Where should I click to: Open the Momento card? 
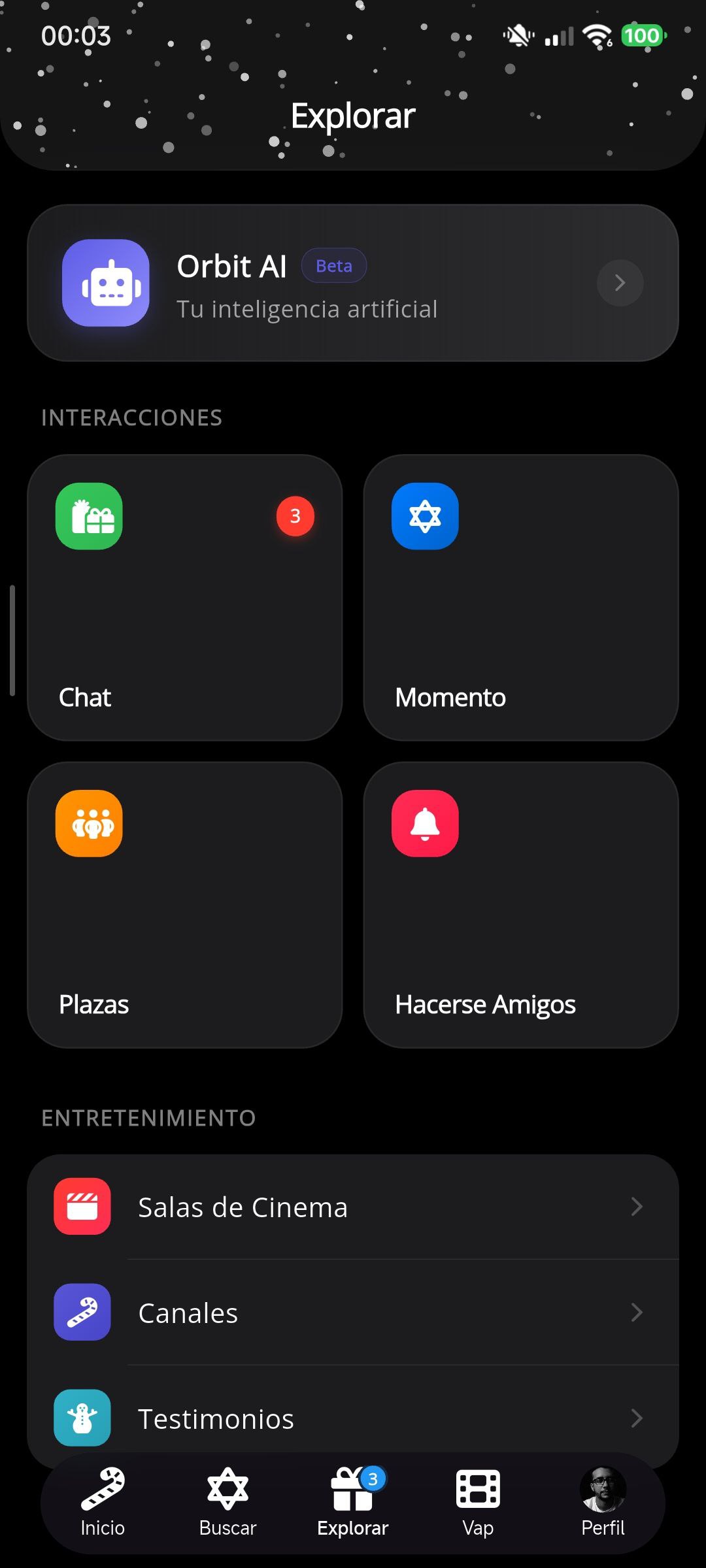coord(521,598)
